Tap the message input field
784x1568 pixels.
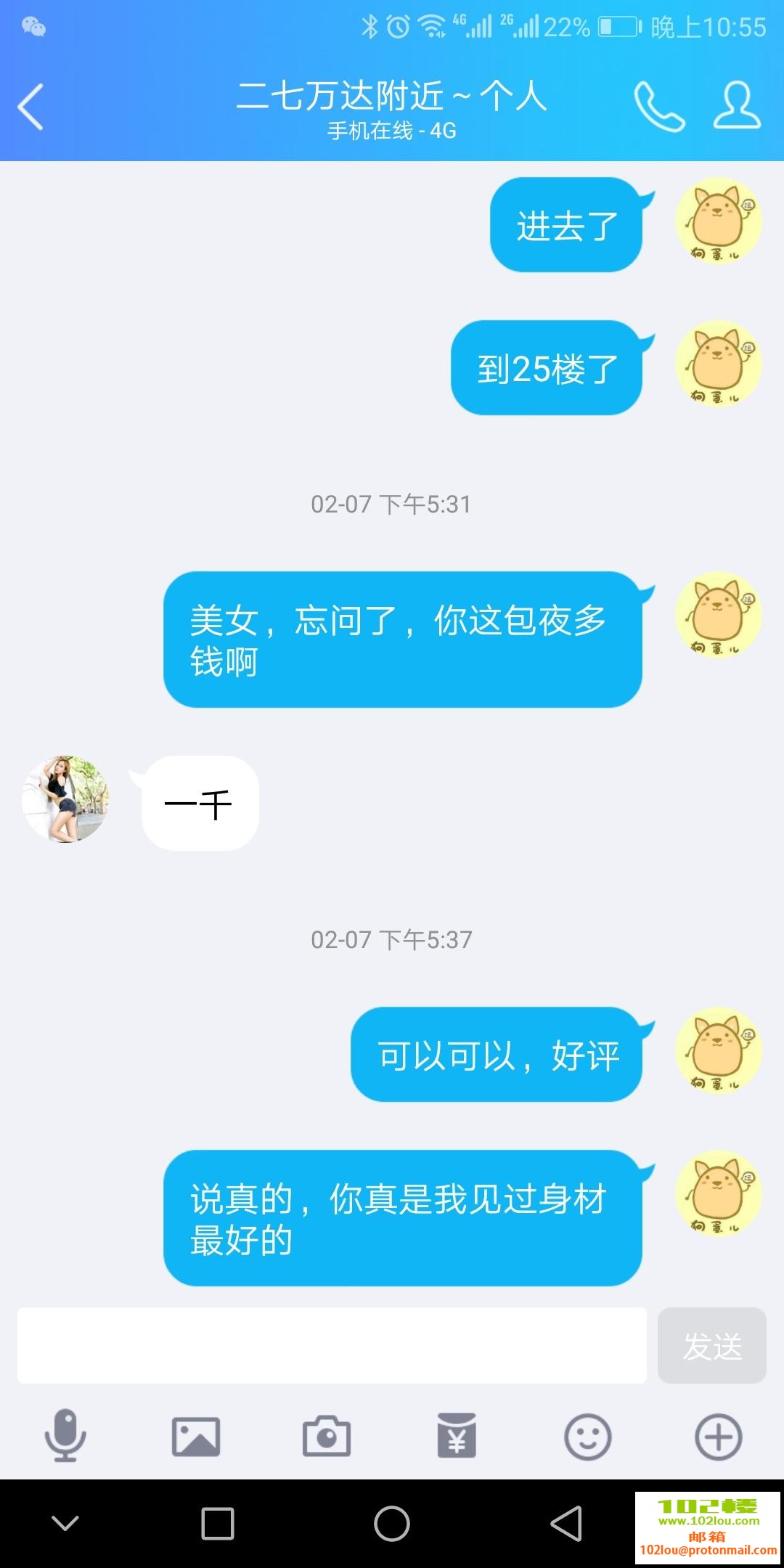pyautogui.click(x=332, y=1345)
